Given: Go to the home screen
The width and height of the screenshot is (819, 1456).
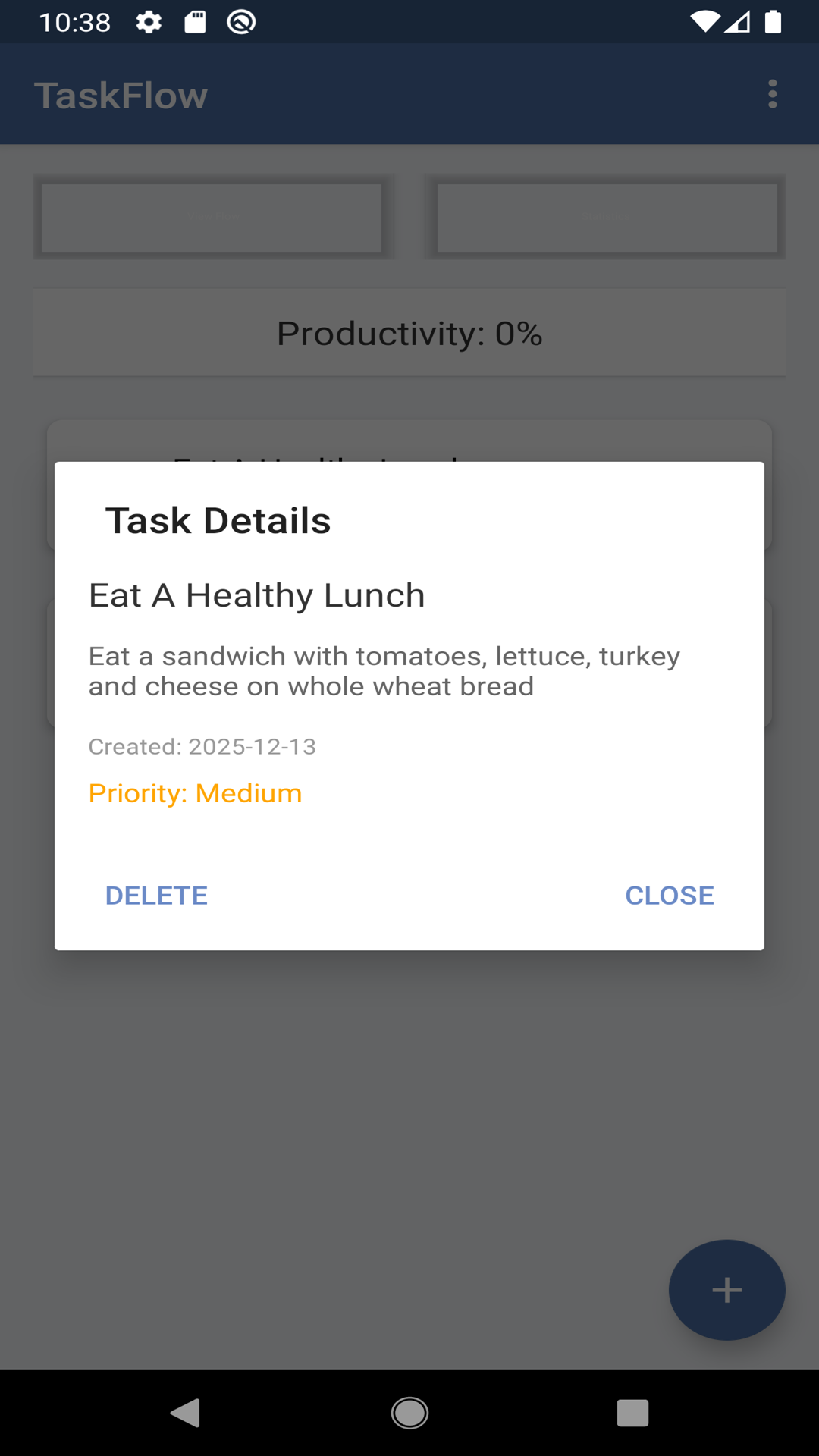Looking at the screenshot, I should [x=409, y=1413].
